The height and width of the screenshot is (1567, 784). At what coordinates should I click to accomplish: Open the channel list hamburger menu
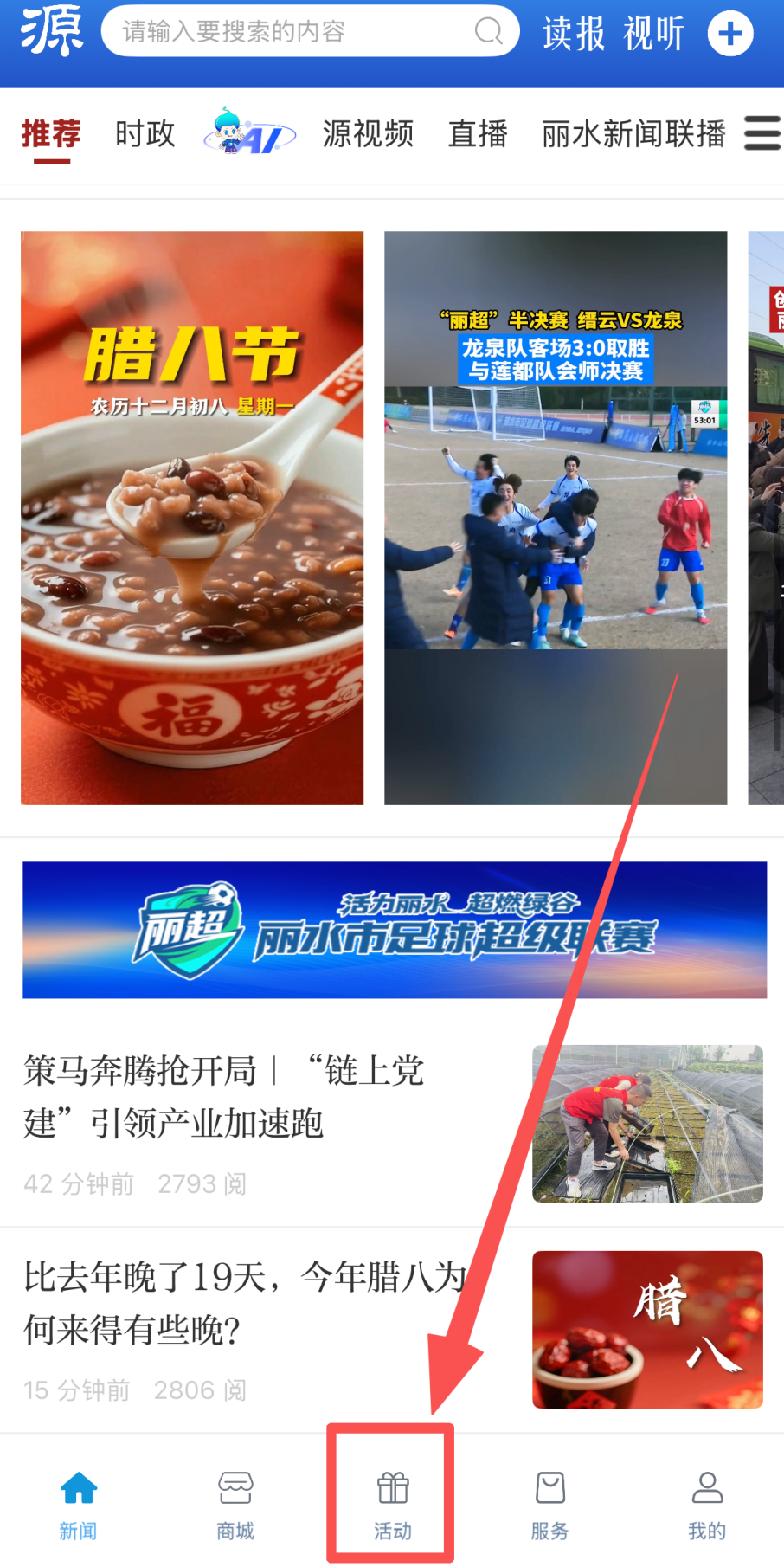762,133
